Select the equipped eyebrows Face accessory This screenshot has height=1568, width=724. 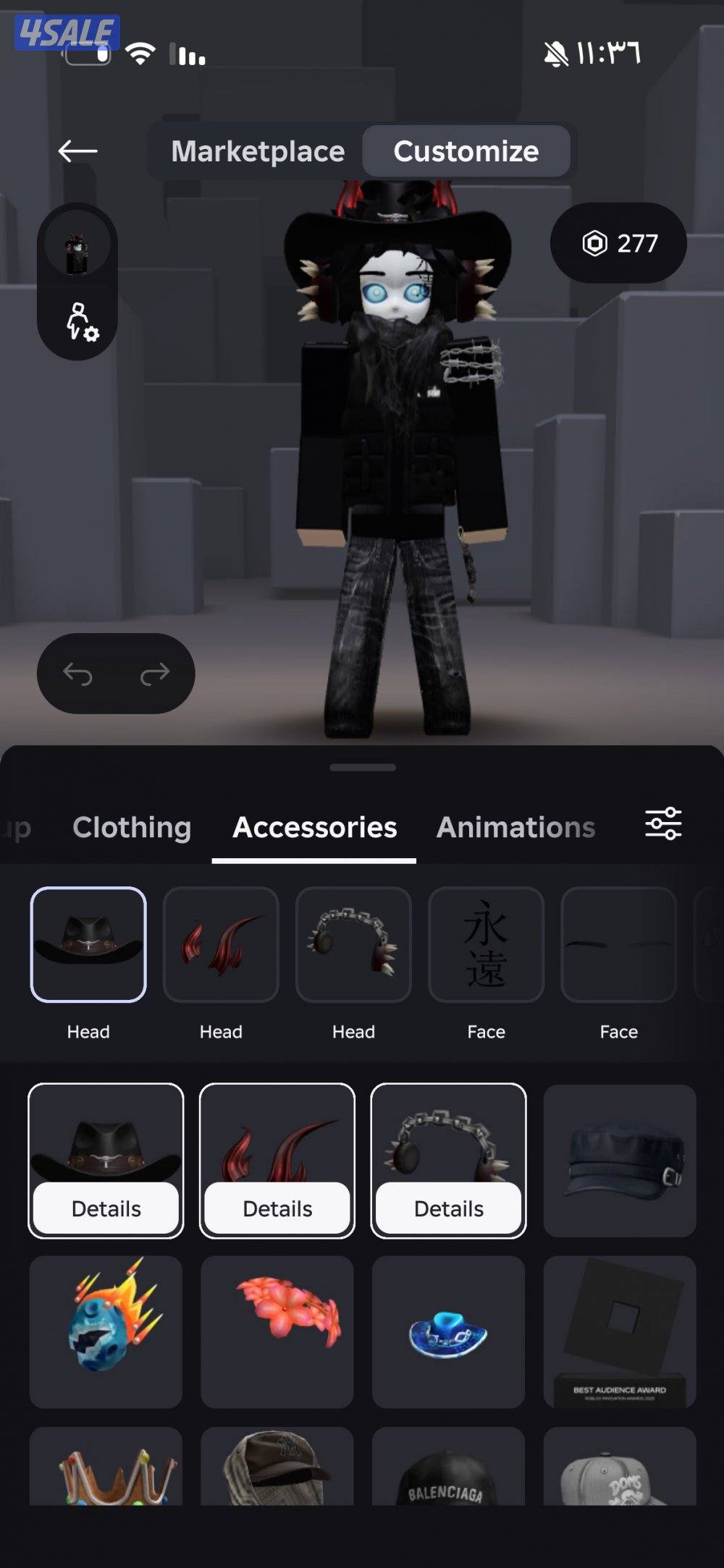618,944
